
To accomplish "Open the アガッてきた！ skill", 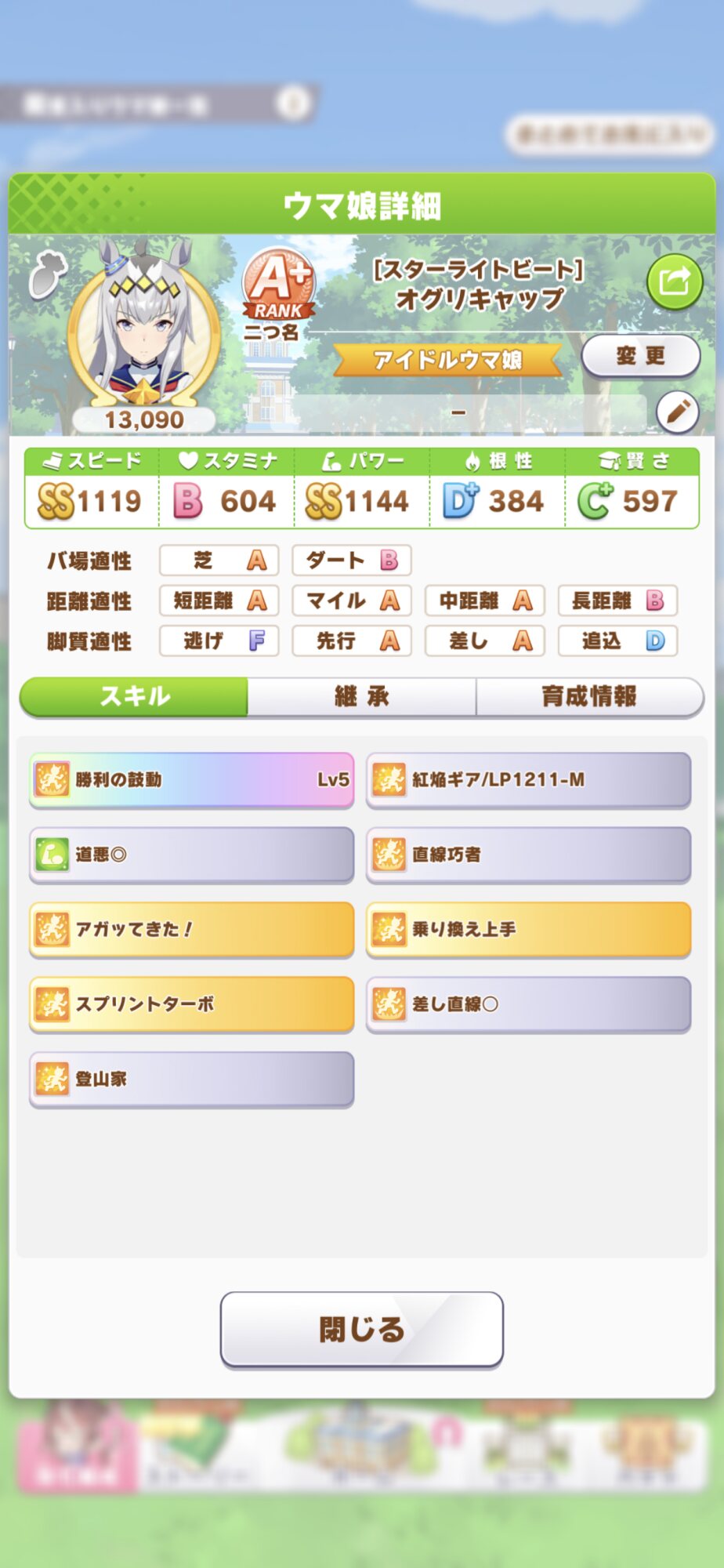I will pyautogui.click(x=191, y=929).
